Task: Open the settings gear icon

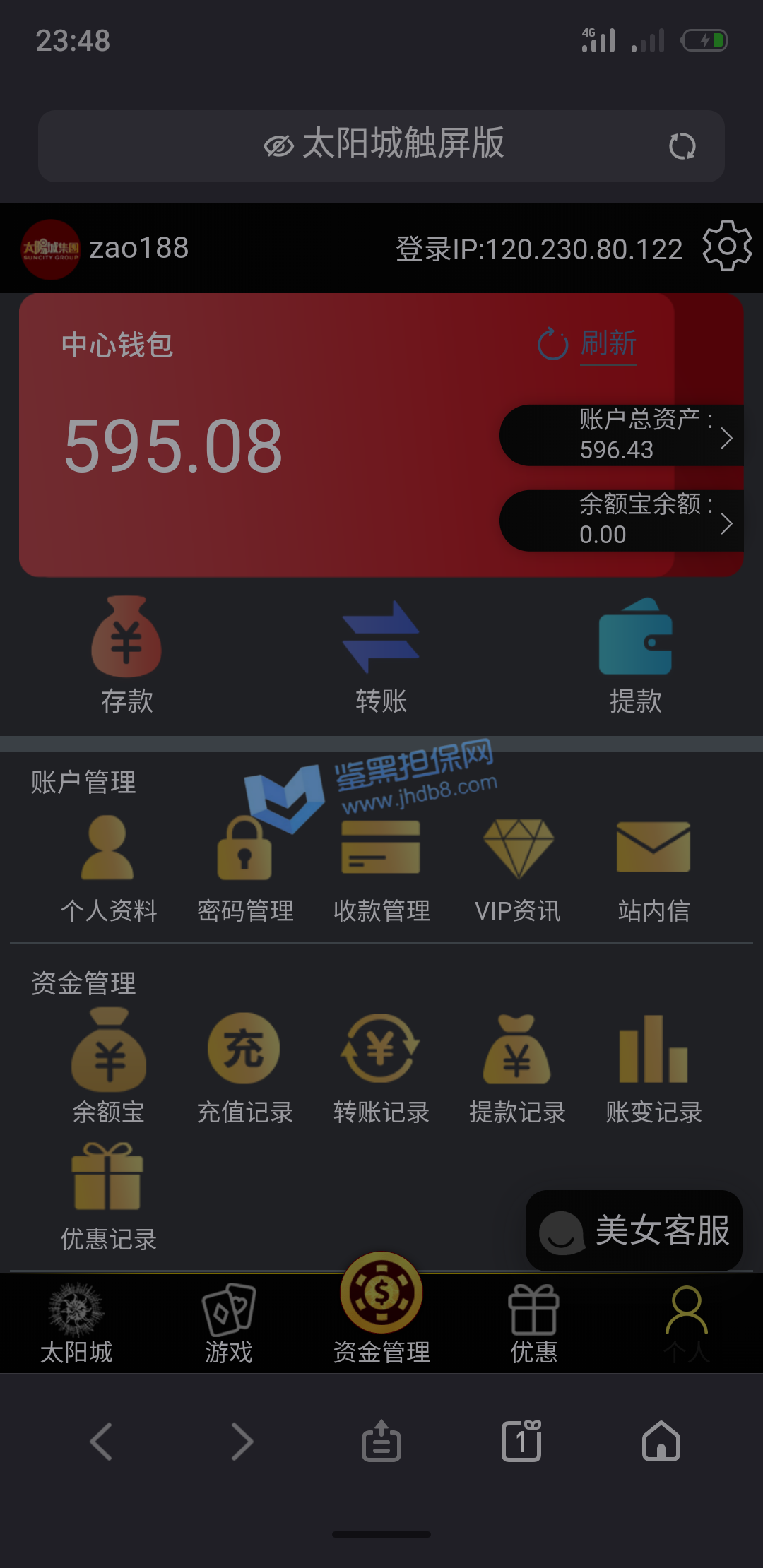Action: click(x=726, y=247)
